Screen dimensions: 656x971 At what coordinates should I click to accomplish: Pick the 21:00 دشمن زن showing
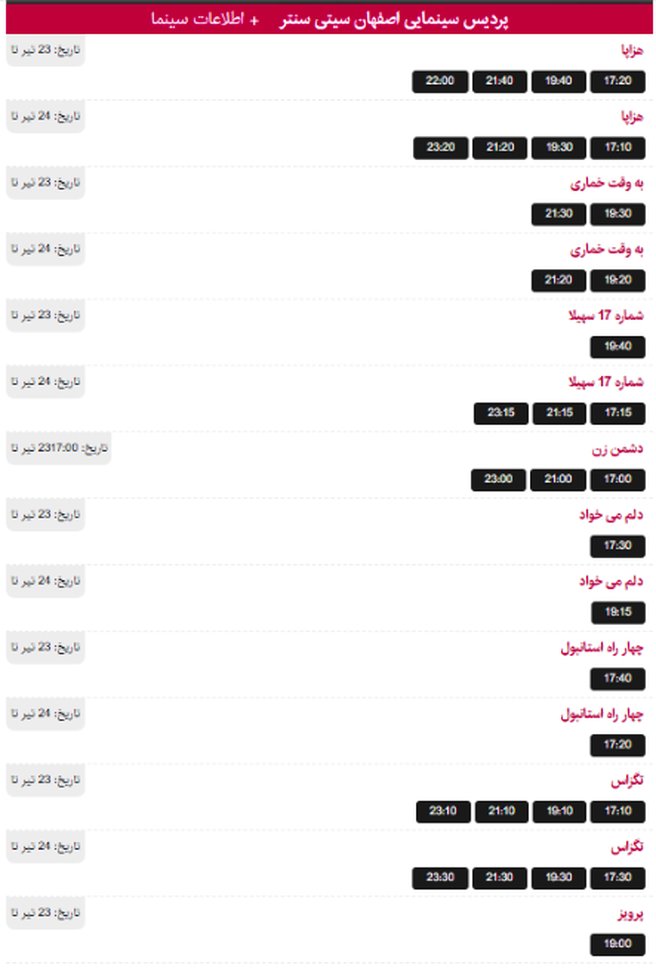558,479
